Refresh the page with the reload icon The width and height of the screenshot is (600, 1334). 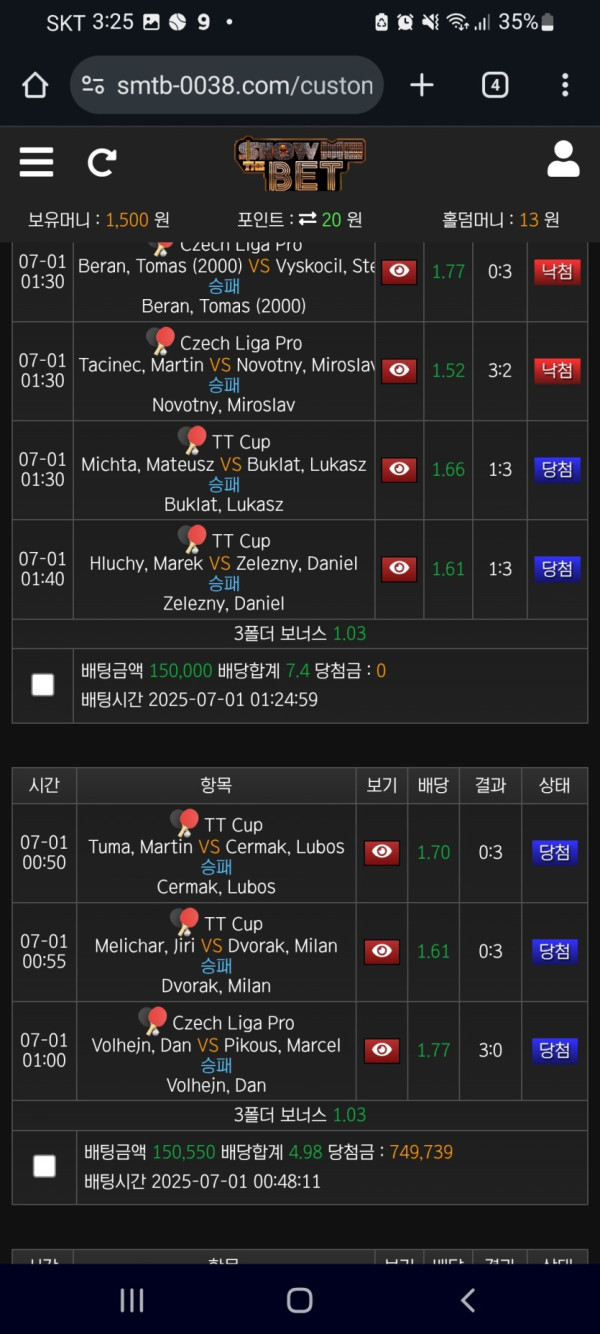click(x=102, y=162)
